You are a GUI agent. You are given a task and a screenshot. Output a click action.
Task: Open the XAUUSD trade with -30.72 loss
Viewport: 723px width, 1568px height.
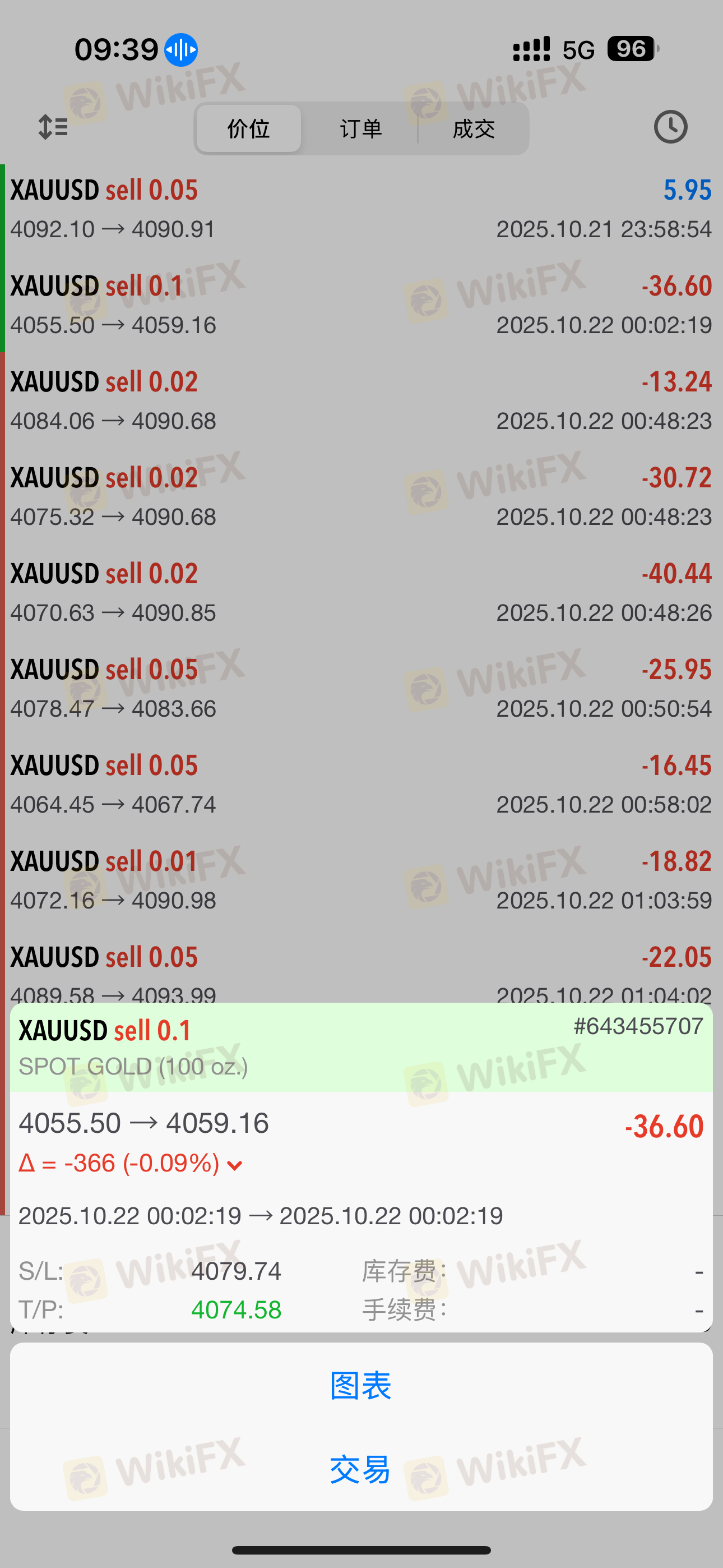click(360, 496)
